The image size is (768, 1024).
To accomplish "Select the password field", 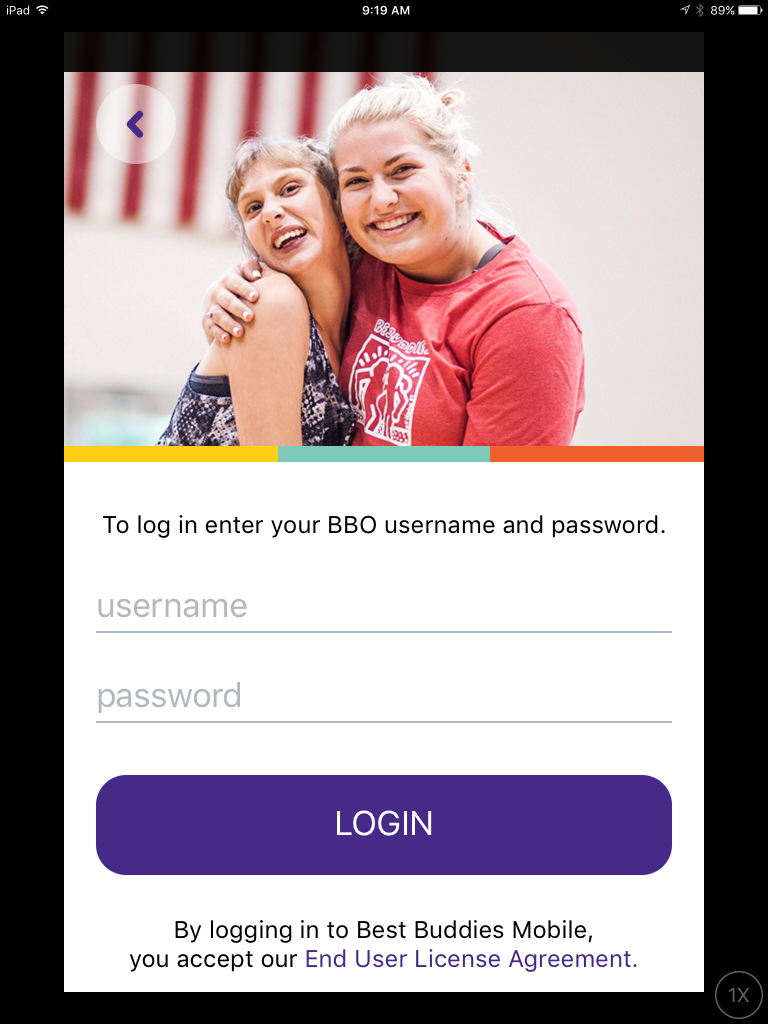I will pos(383,696).
